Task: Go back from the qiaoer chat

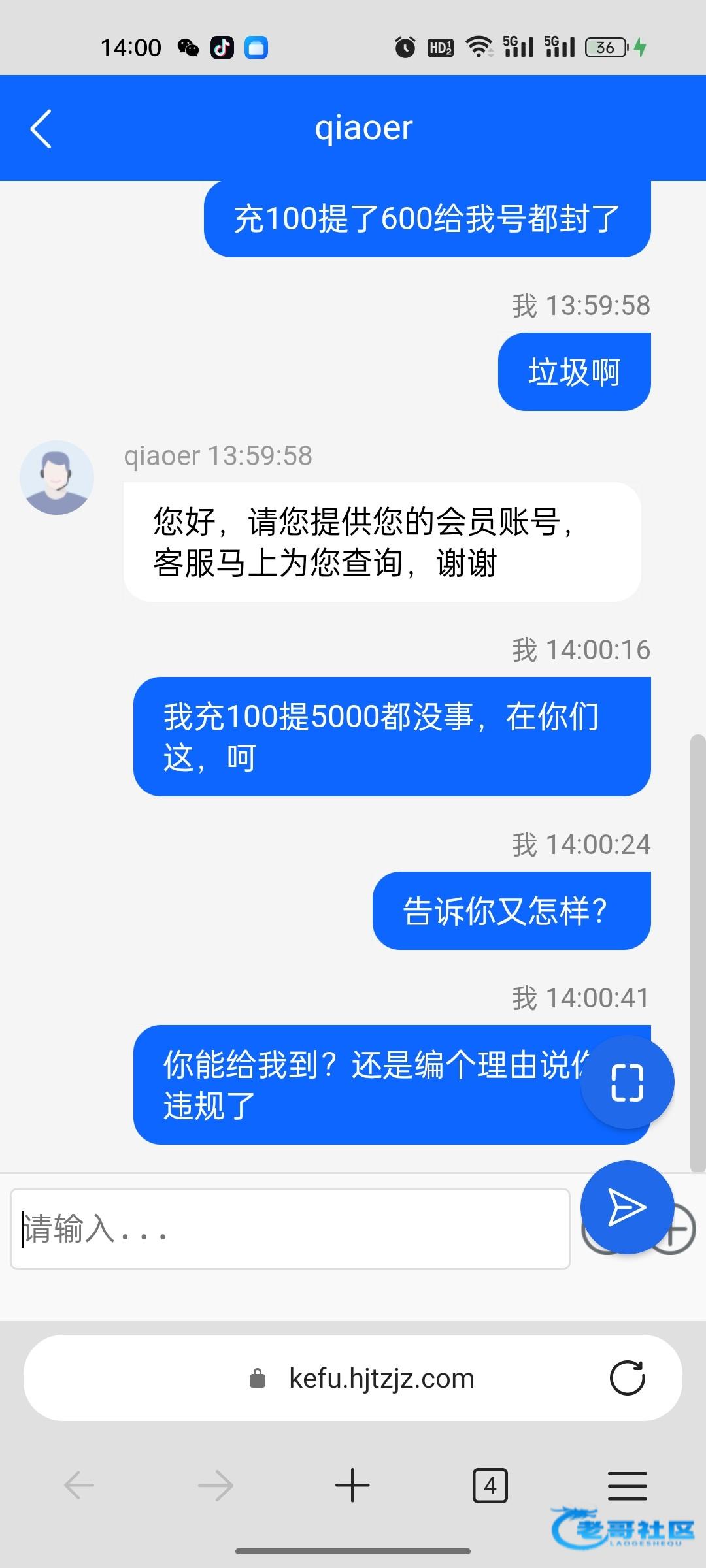Action: pos(41,129)
